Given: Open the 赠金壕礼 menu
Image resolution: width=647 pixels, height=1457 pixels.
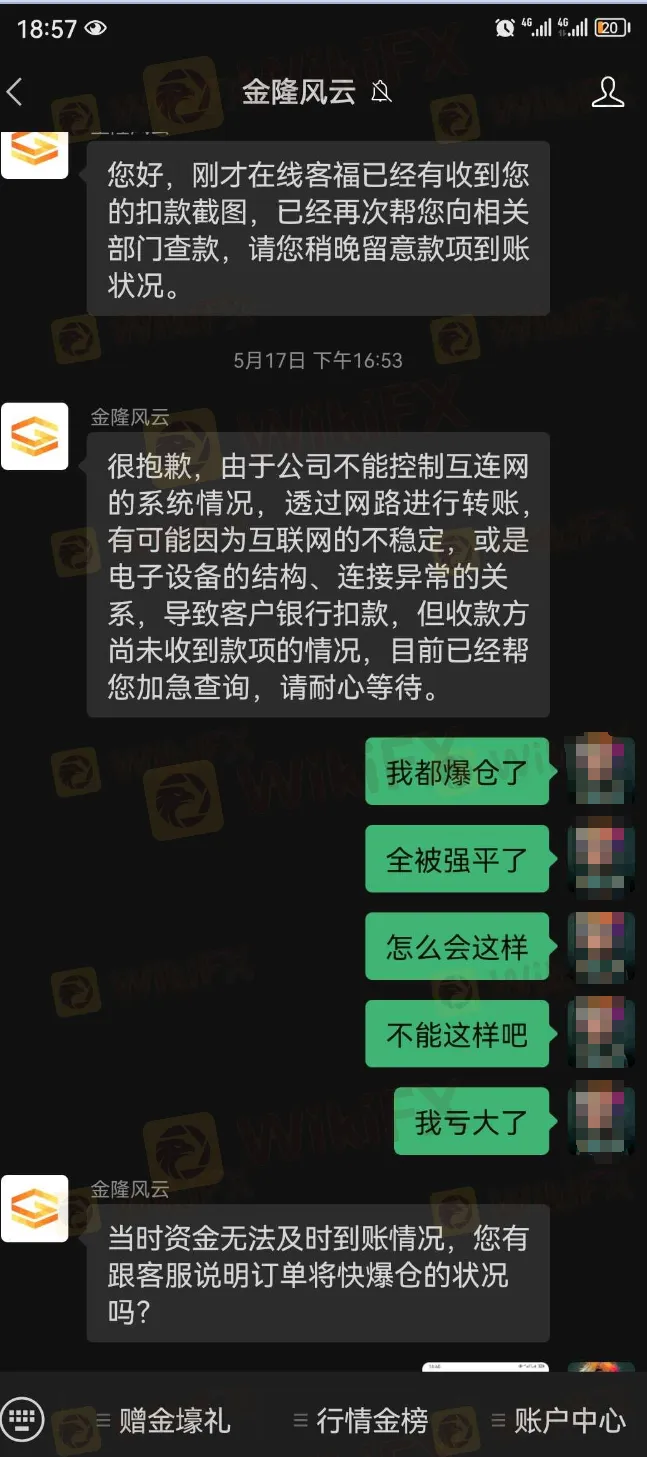Looking at the screenshot, I should click(165, 1420).
